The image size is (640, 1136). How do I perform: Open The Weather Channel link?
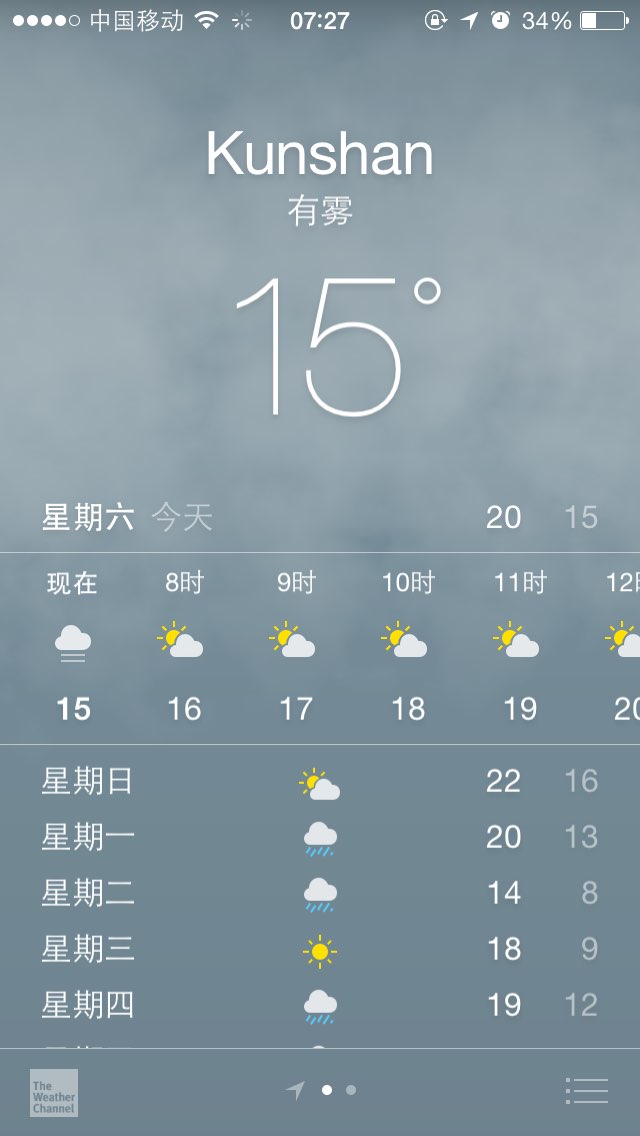point(54,1093)
